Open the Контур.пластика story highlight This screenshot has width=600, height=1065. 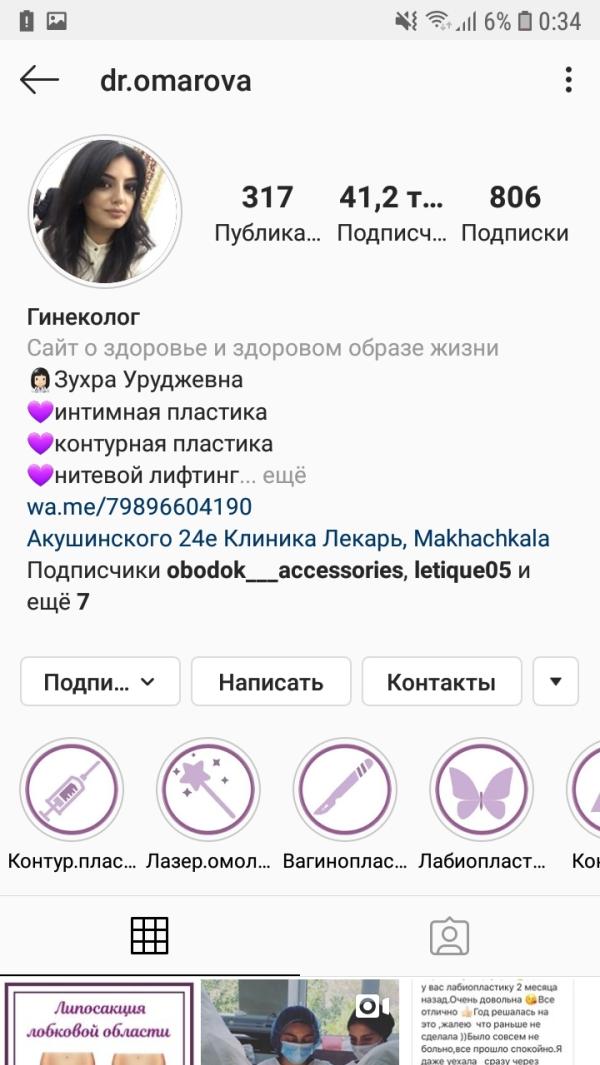[x=72, y=790]
